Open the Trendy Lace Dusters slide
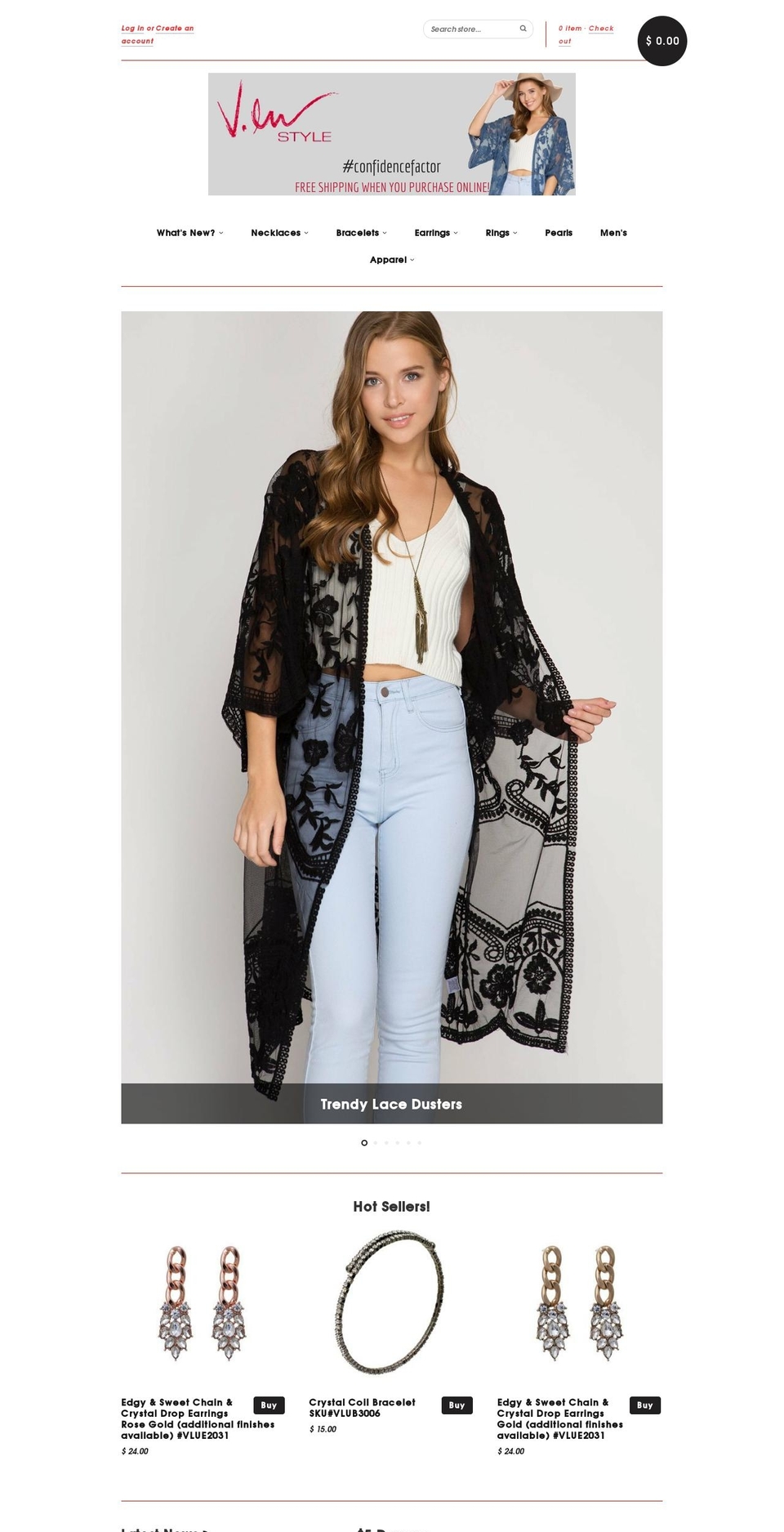The height and width of the screenshot is (1532, 784). tap(391, 1104)
